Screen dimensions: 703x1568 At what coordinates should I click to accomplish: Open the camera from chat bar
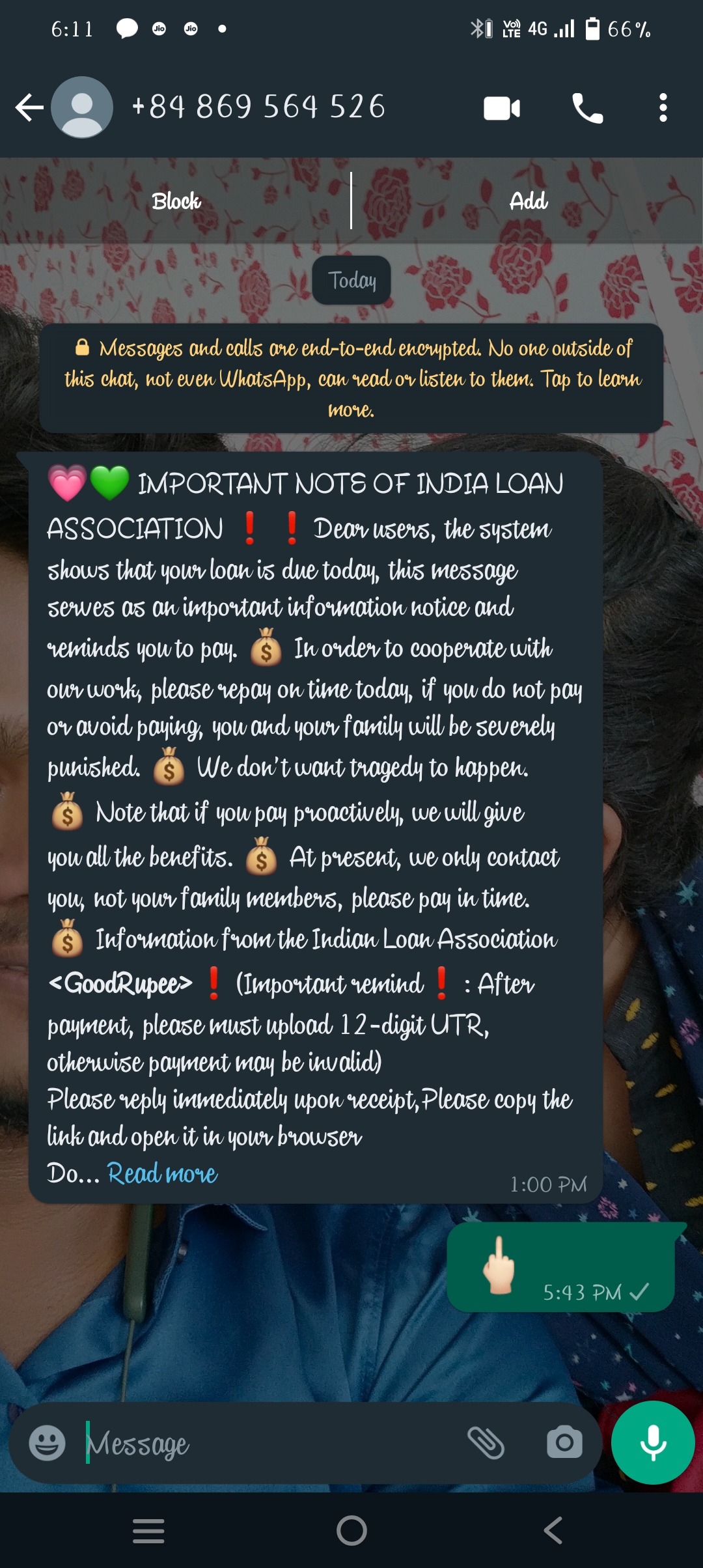(564, 1443)
